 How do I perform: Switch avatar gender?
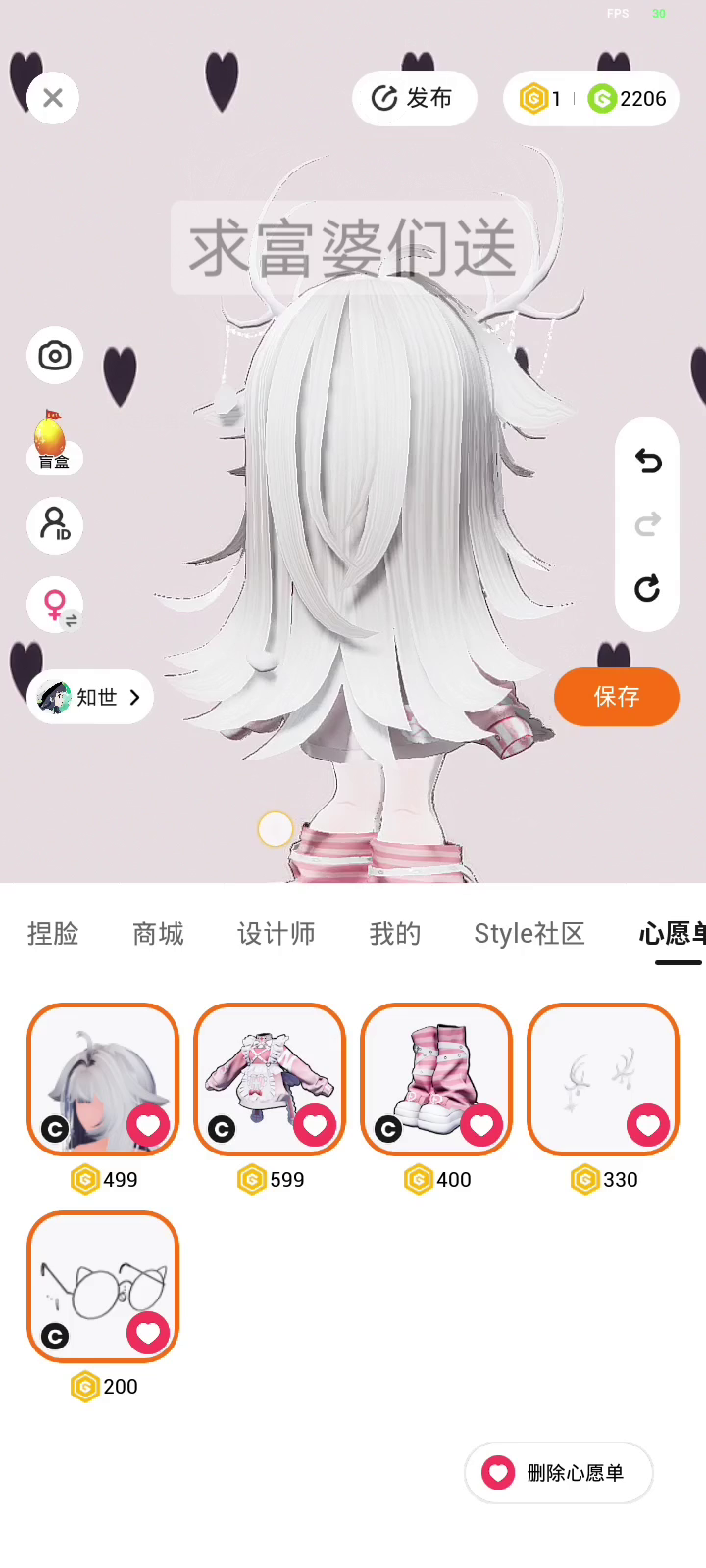tap(56, 605)
